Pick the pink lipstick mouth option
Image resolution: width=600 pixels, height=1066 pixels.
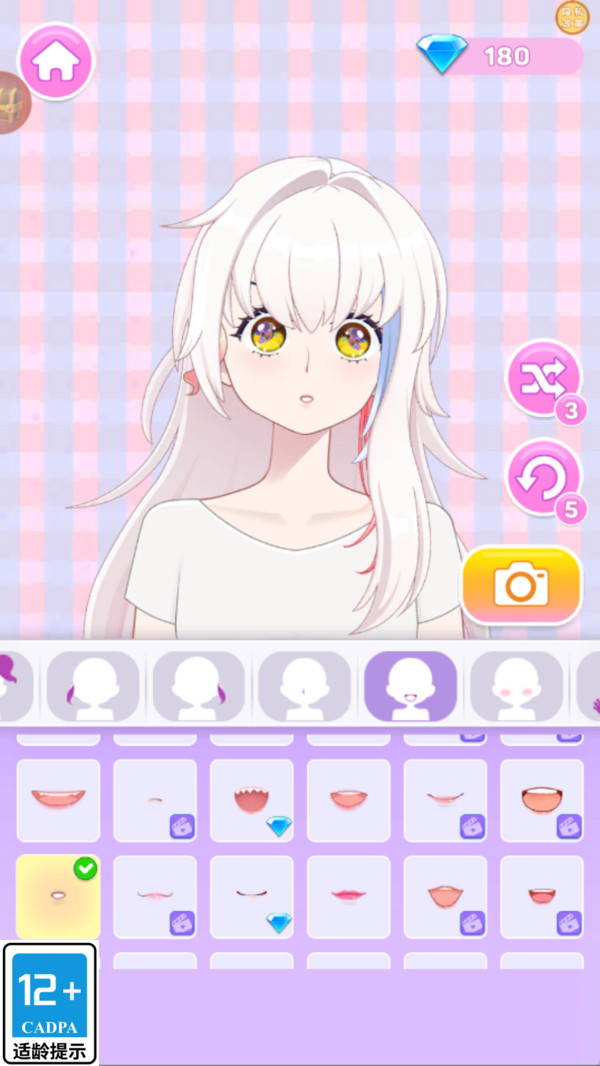point(349,897)
